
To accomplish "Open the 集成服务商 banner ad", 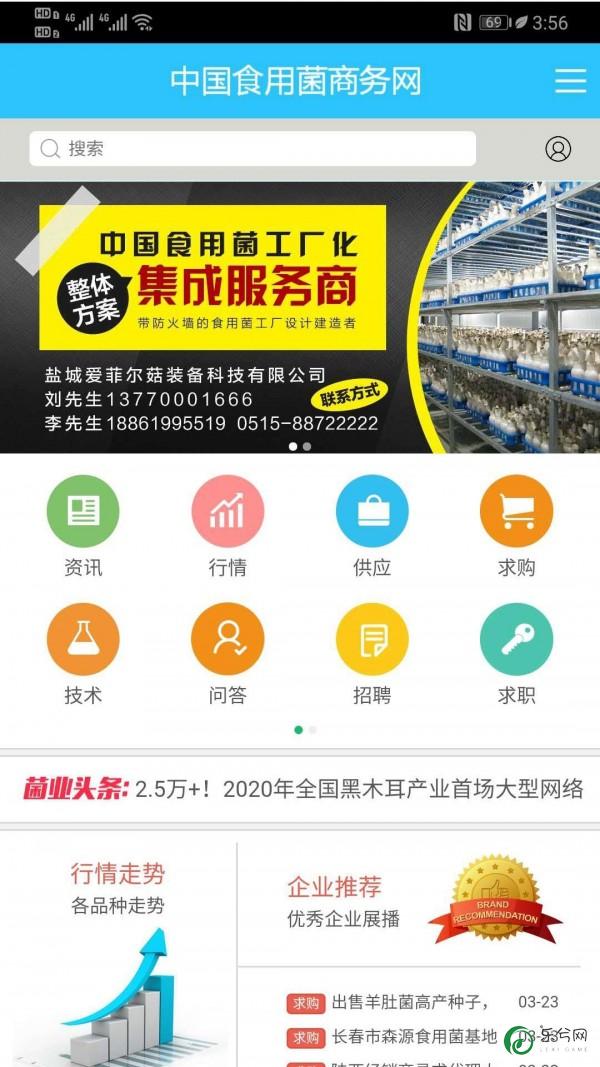I will [x=299, y=317].
